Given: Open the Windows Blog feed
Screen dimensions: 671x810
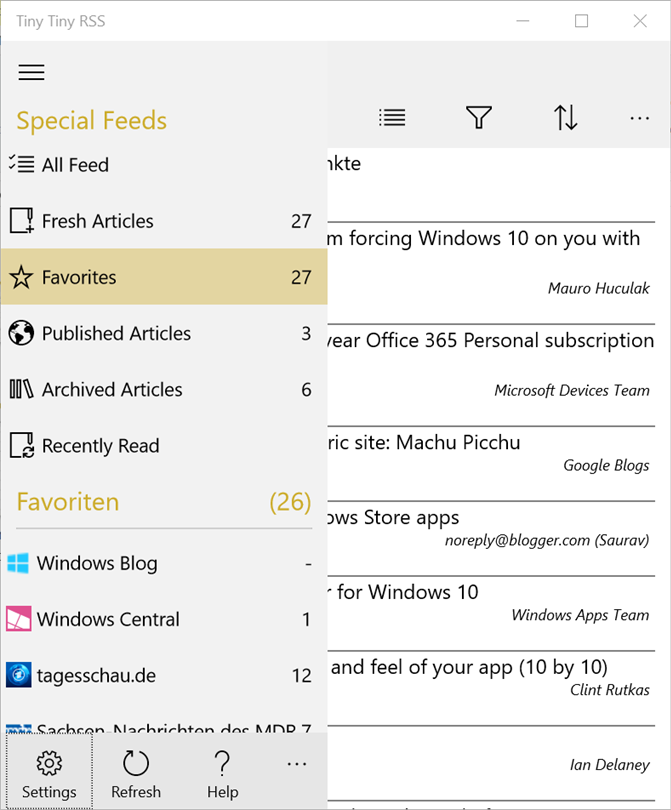Looking at the screenshot, I should 97,563.
